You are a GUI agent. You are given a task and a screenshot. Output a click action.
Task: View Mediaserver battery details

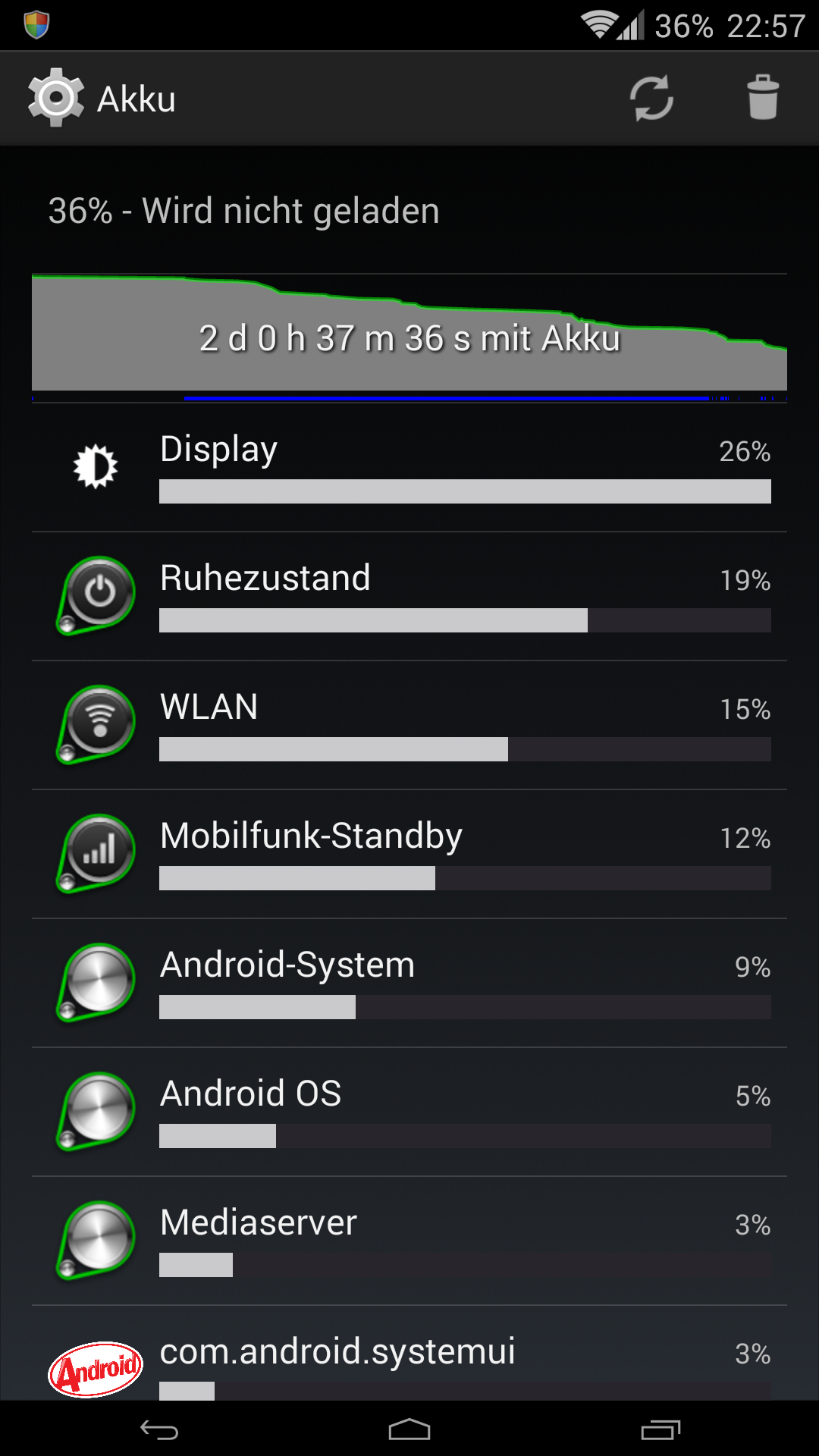(x=409, y=1240)
